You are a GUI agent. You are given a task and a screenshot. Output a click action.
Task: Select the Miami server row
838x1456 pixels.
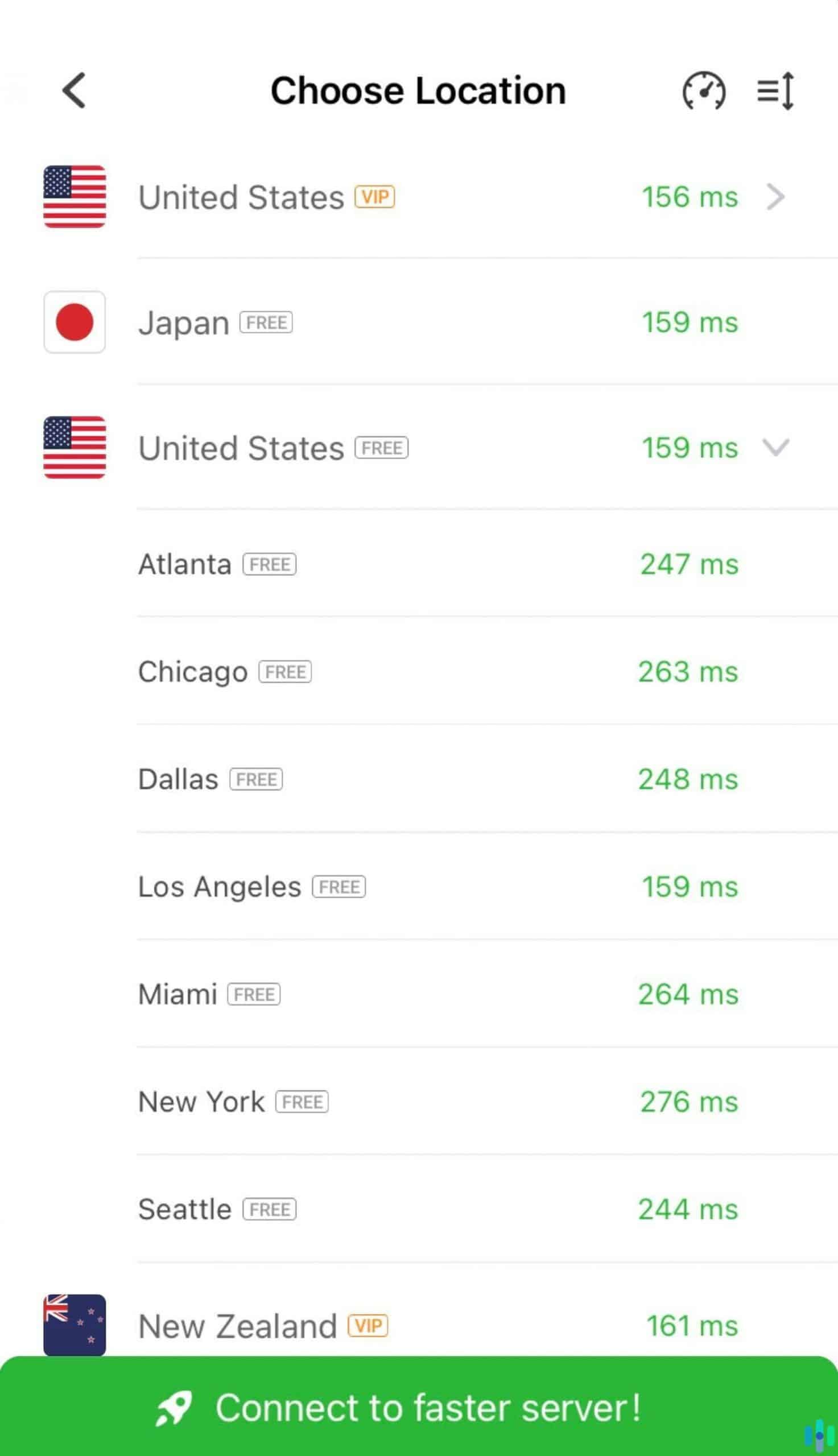(403, 994)
